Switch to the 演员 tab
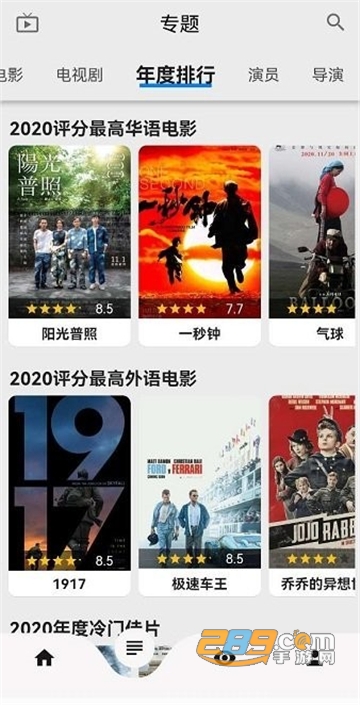The width and height of the screenshot is (360, 705). 263,75
